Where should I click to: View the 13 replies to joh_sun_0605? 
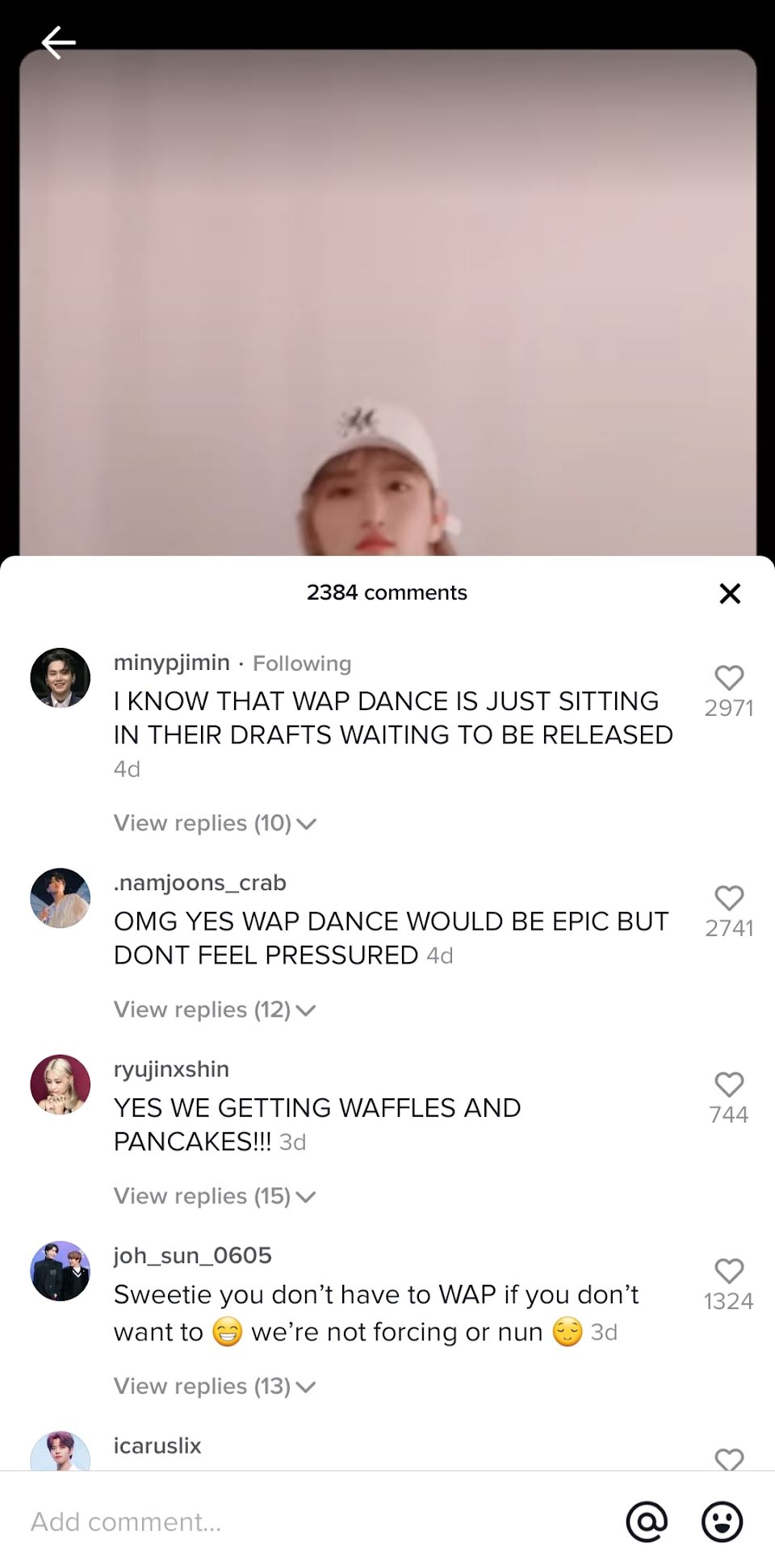pyautogui.click(x=214, y=1386)
